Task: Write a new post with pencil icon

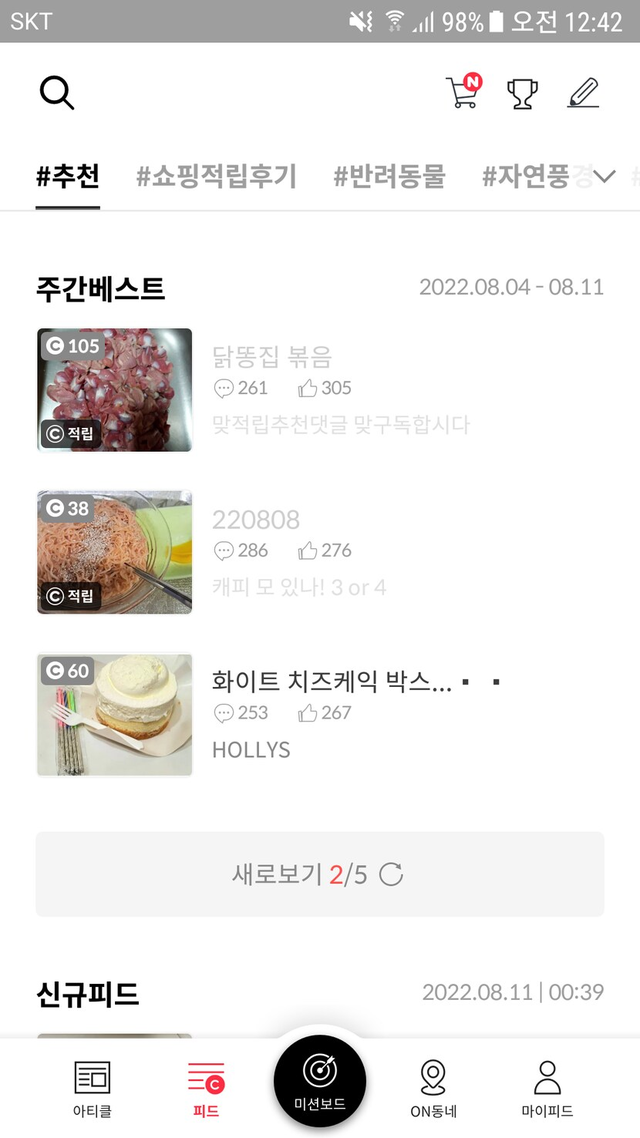Action: tap(582, 93)
